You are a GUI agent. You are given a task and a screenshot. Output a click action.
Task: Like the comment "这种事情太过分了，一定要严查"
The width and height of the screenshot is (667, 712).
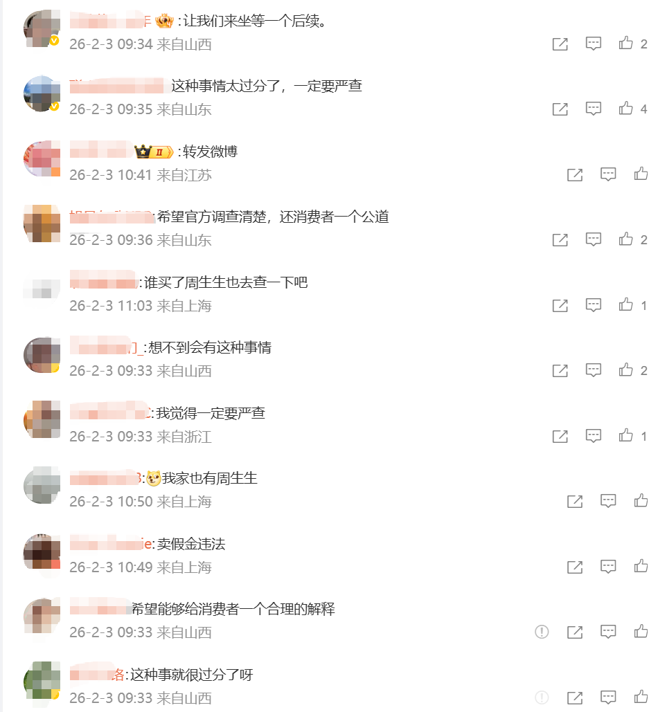[626, 109]
